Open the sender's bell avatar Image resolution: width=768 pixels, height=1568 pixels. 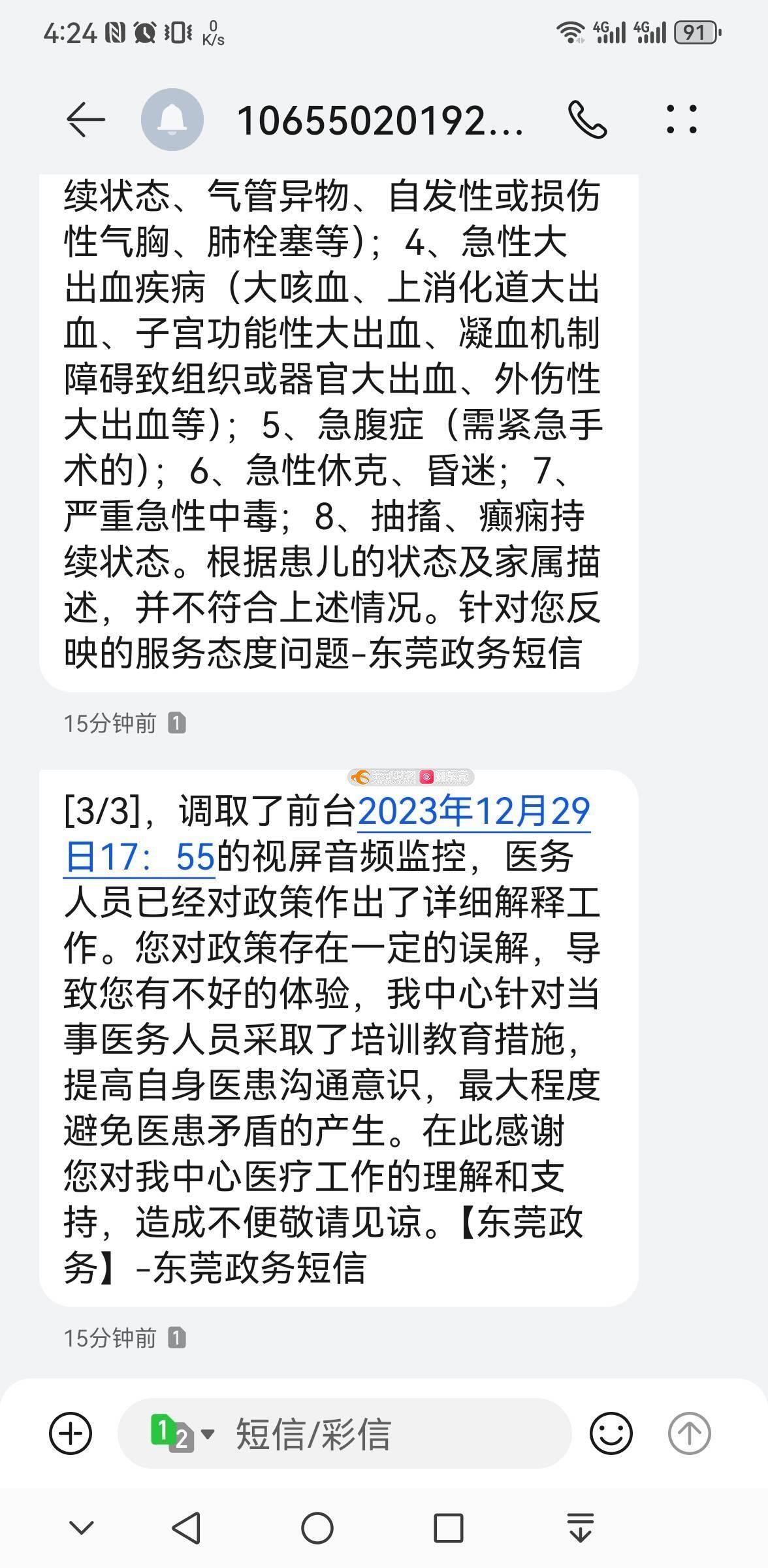coord(172,120)
